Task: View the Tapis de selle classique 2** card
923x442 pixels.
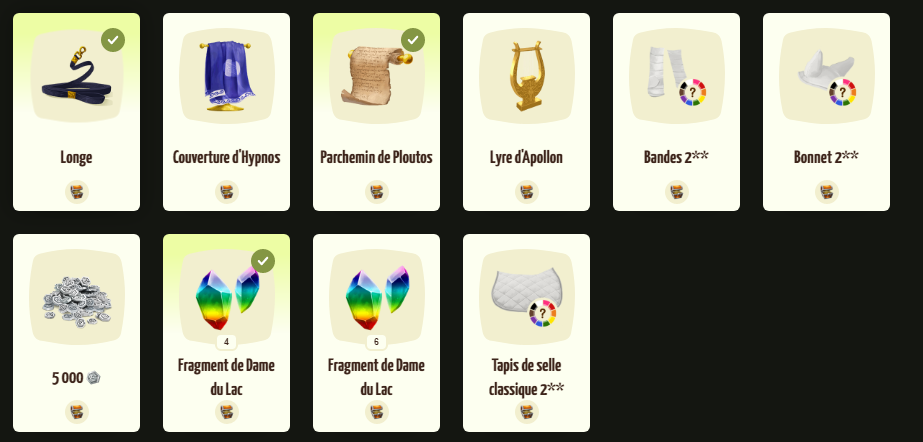Action: pos(526,332)
